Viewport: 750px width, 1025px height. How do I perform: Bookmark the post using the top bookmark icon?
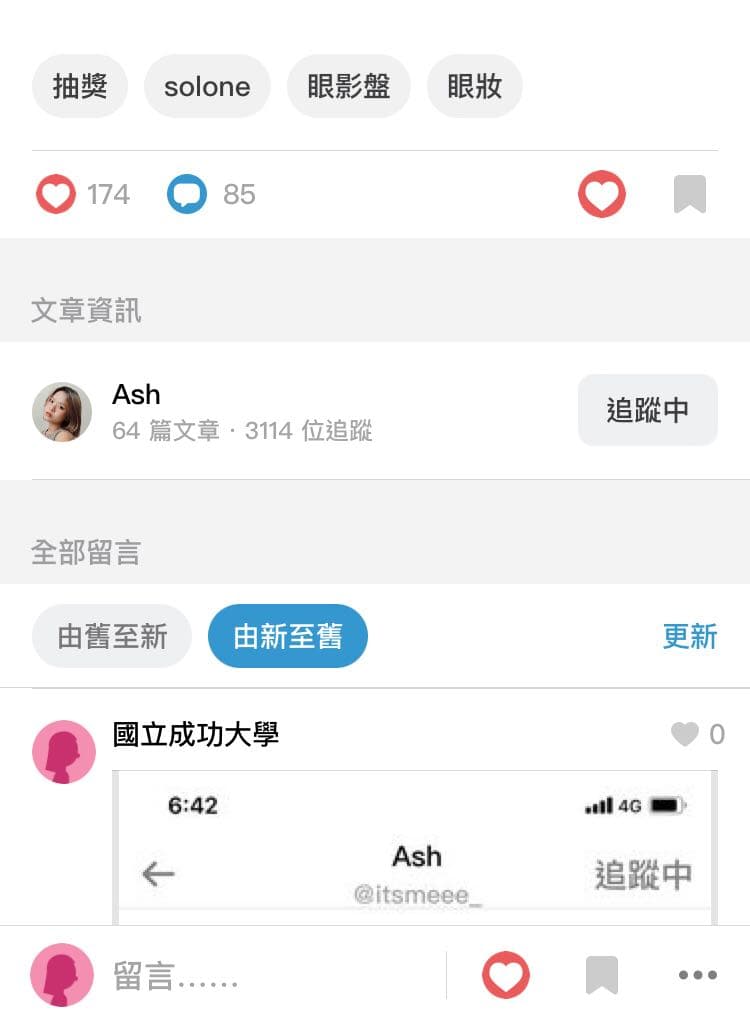691,194
